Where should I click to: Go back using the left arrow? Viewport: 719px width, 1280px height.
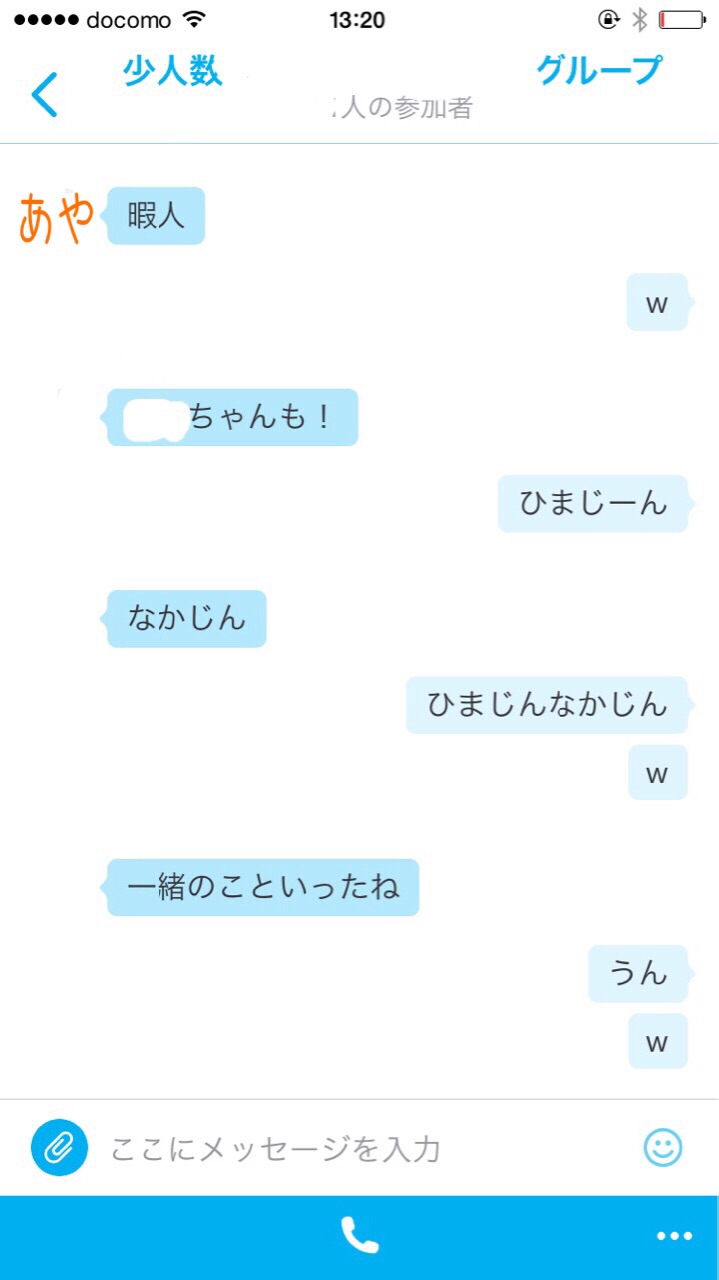tap(45, 95)
